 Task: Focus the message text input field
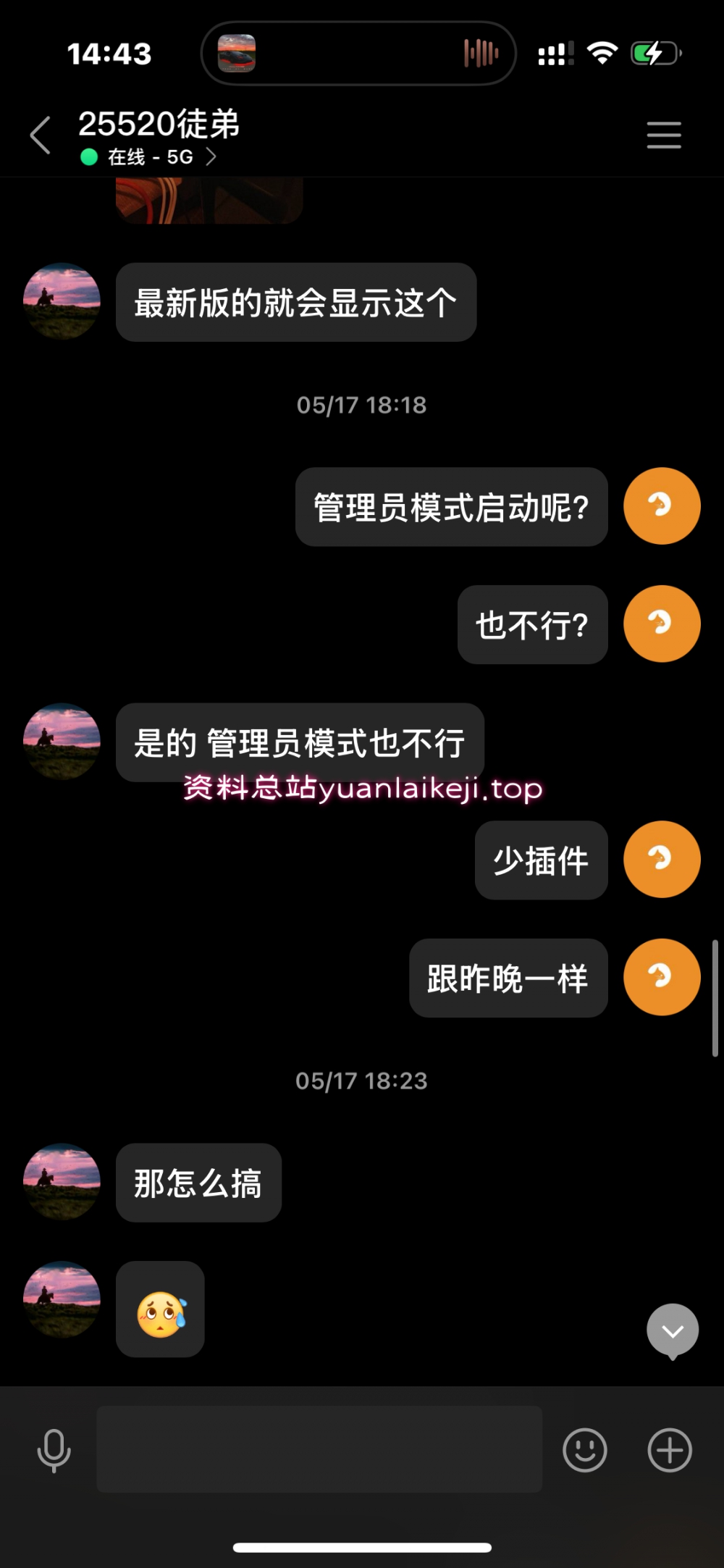click(x=319, y=1449)
